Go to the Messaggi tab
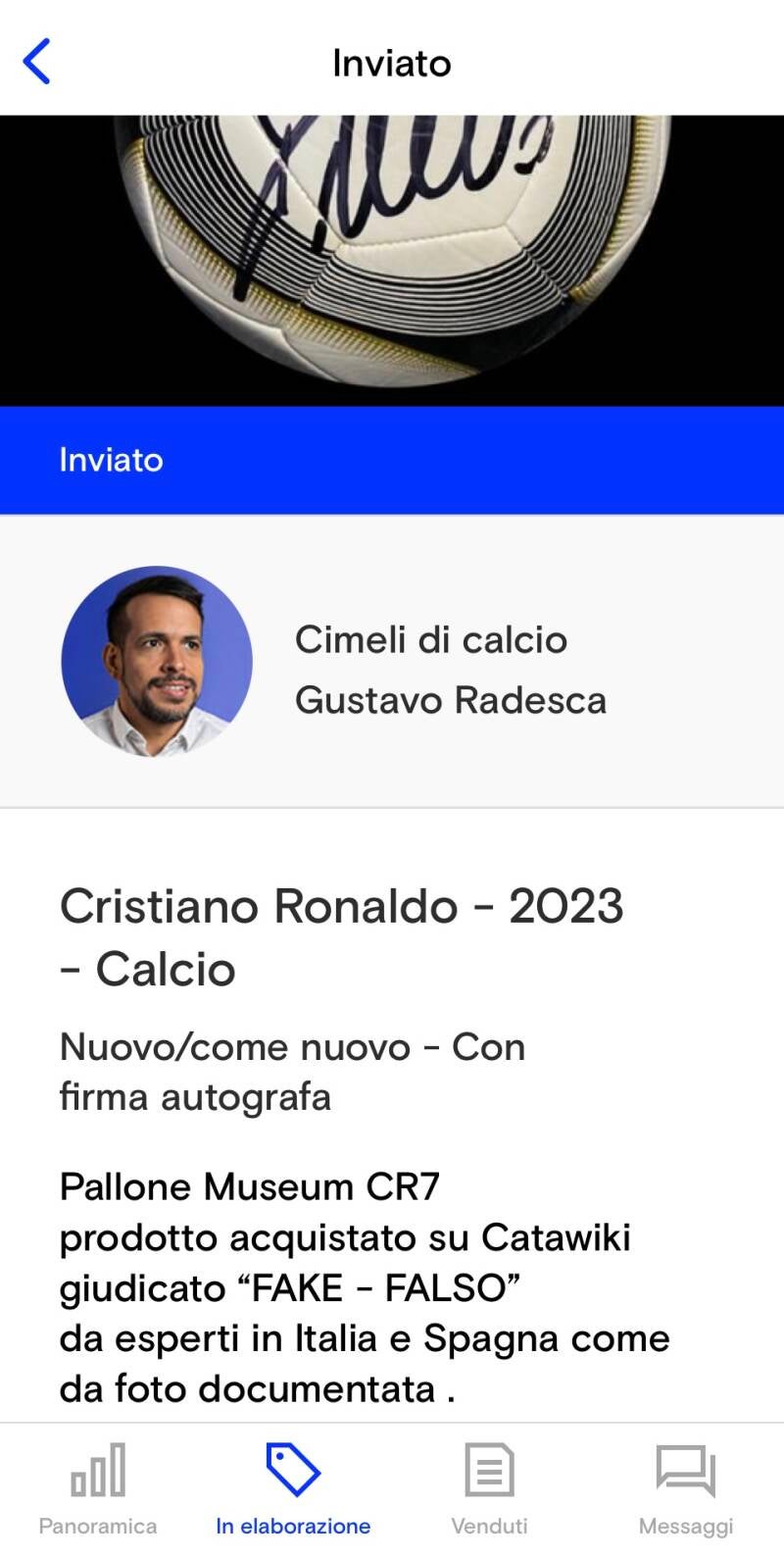784x1558 pixels. (x=686, y=1488)
